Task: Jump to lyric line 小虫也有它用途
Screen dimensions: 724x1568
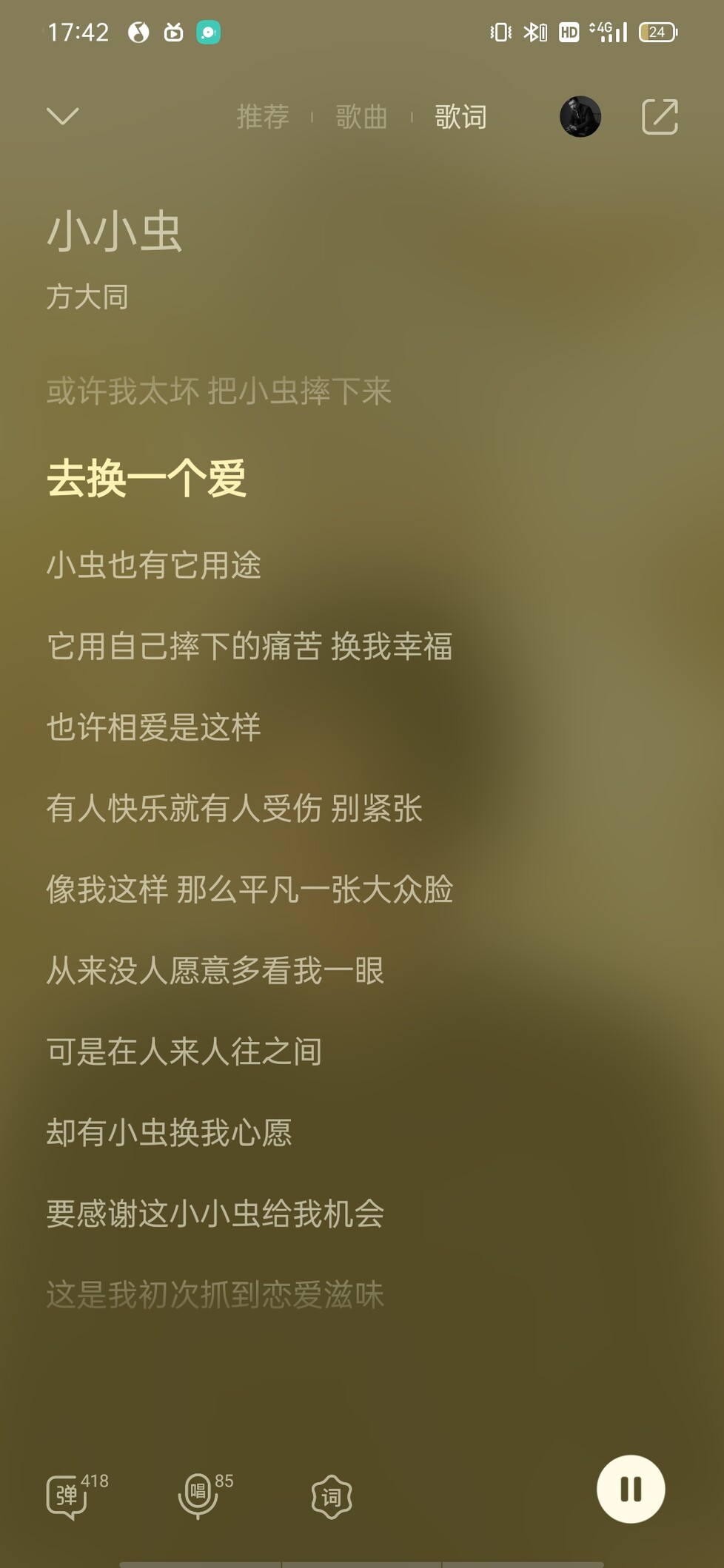Action: 154,565
